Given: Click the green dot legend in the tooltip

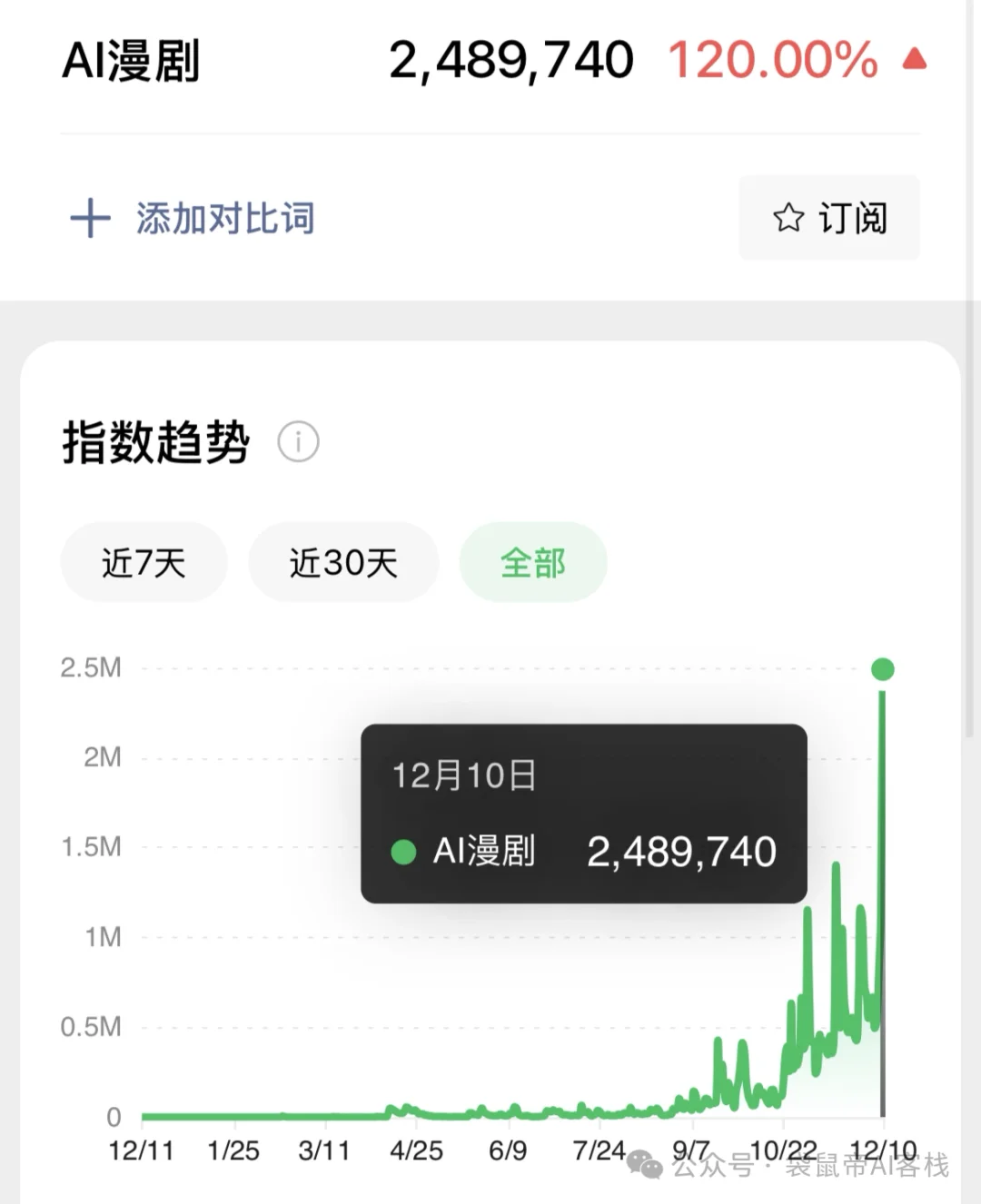Looking at the screenshot, I should (402, 852).
